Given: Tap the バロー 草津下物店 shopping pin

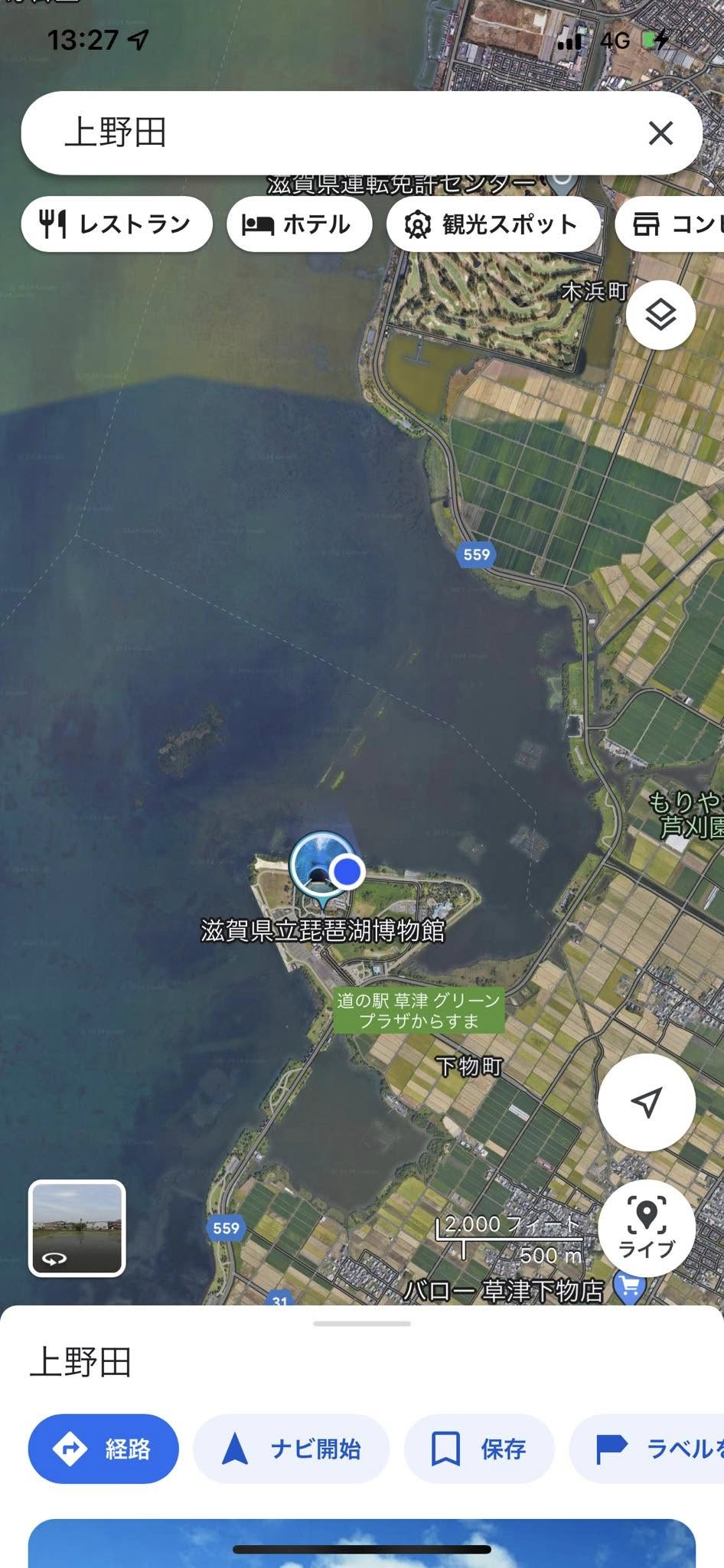Looking at the screenshot, I should click(630, 1288).
